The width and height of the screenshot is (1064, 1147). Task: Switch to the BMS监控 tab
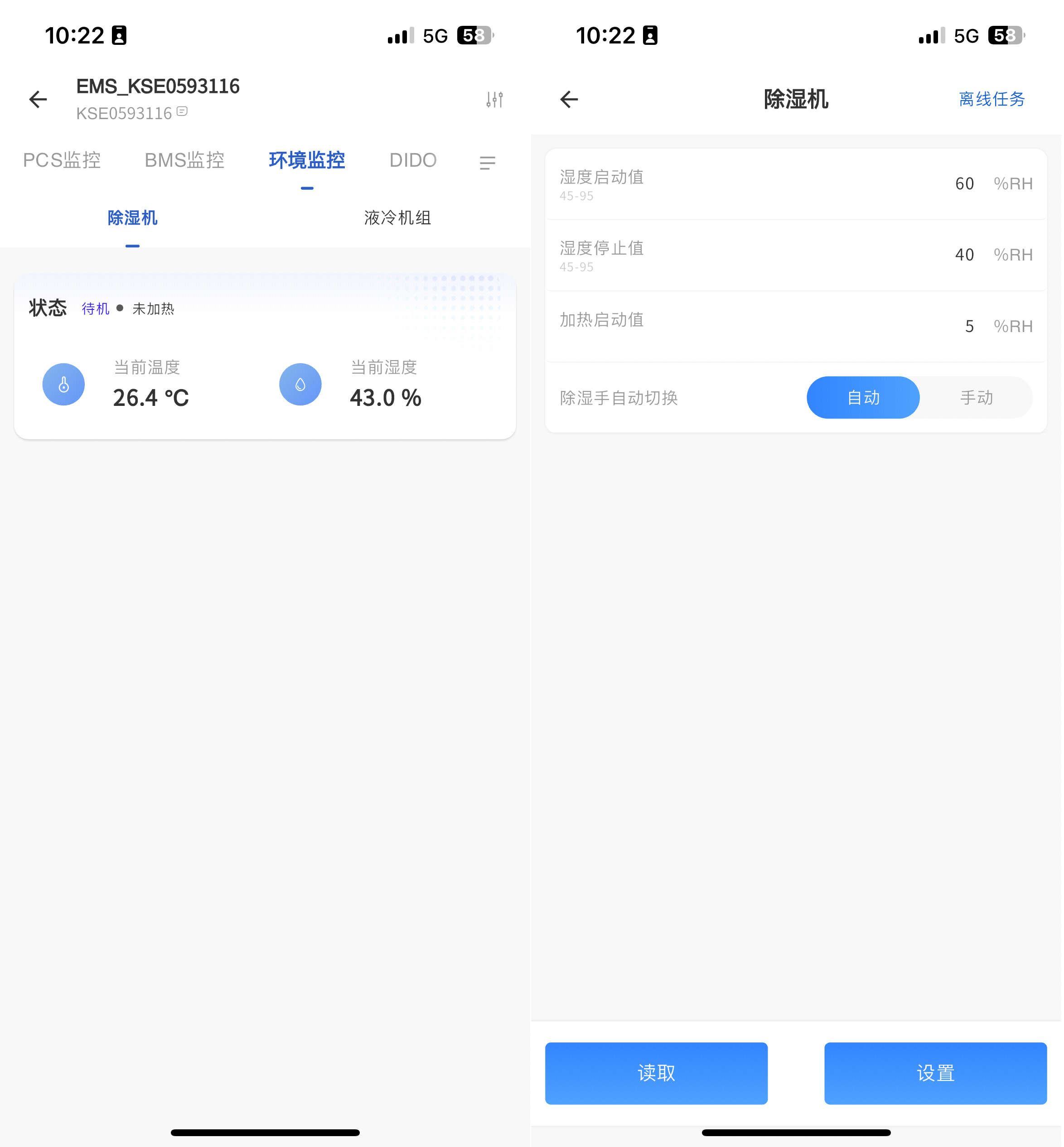click(x=184, y=160)
